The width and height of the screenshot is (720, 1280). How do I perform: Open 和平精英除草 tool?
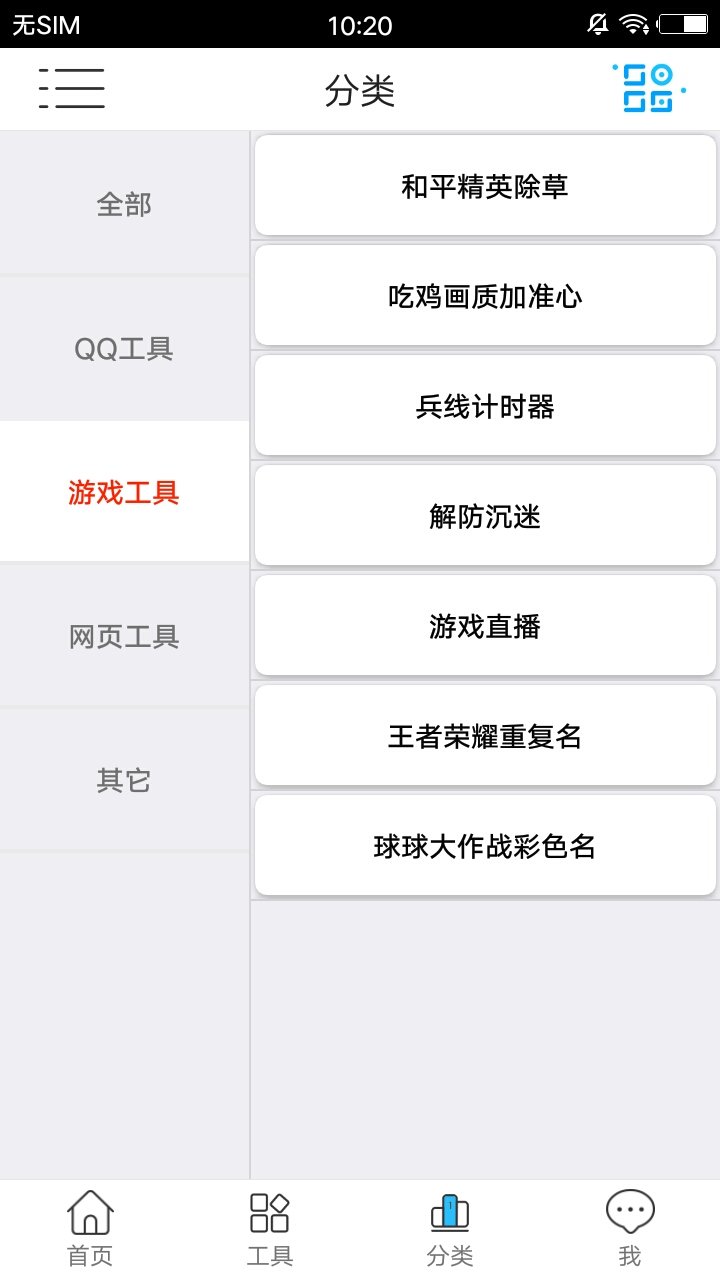pyautogui.click(x=485, y=187)
